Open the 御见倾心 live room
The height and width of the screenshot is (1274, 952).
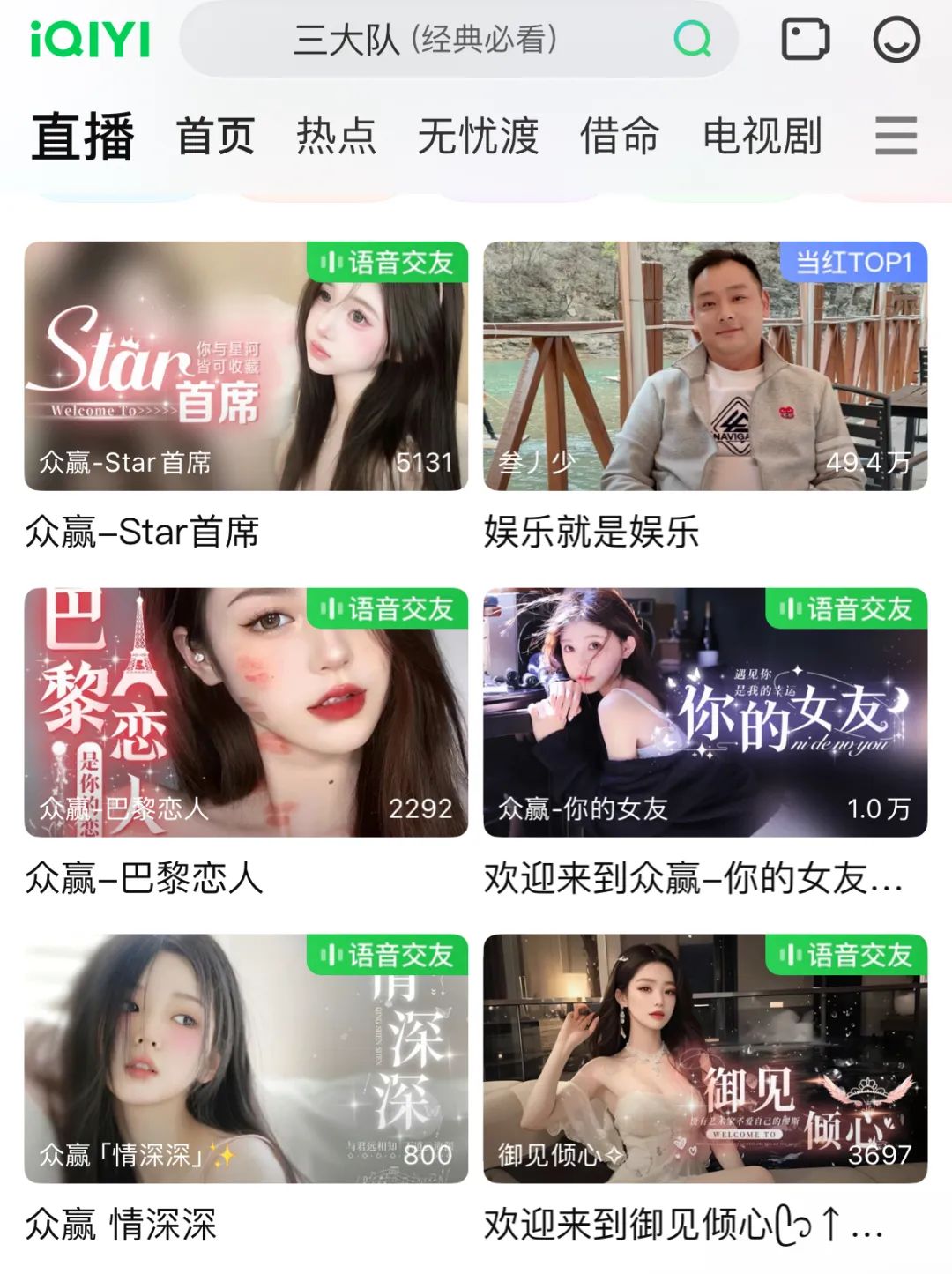(704, 1058)
